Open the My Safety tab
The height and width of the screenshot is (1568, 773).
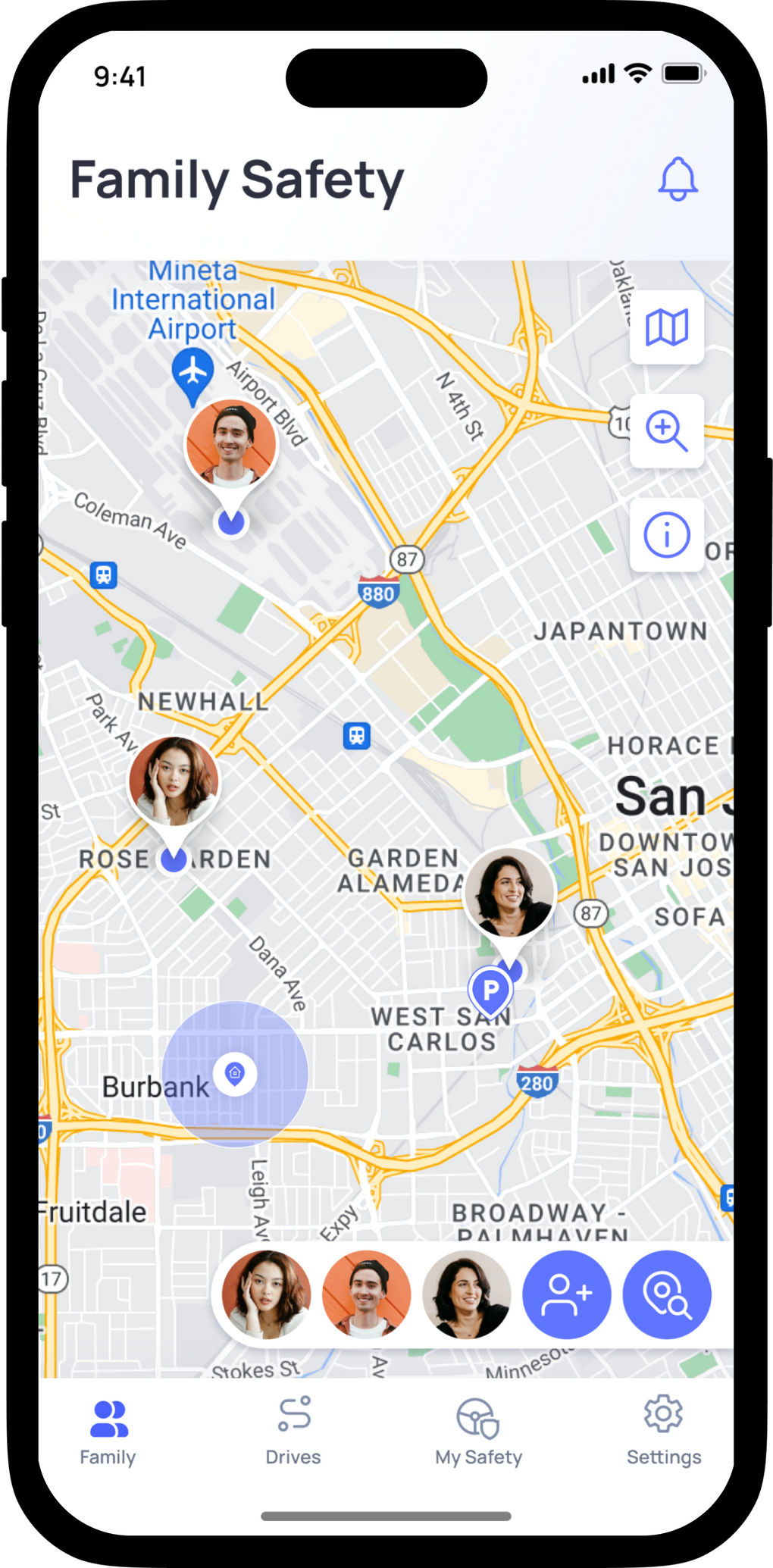478,1431
